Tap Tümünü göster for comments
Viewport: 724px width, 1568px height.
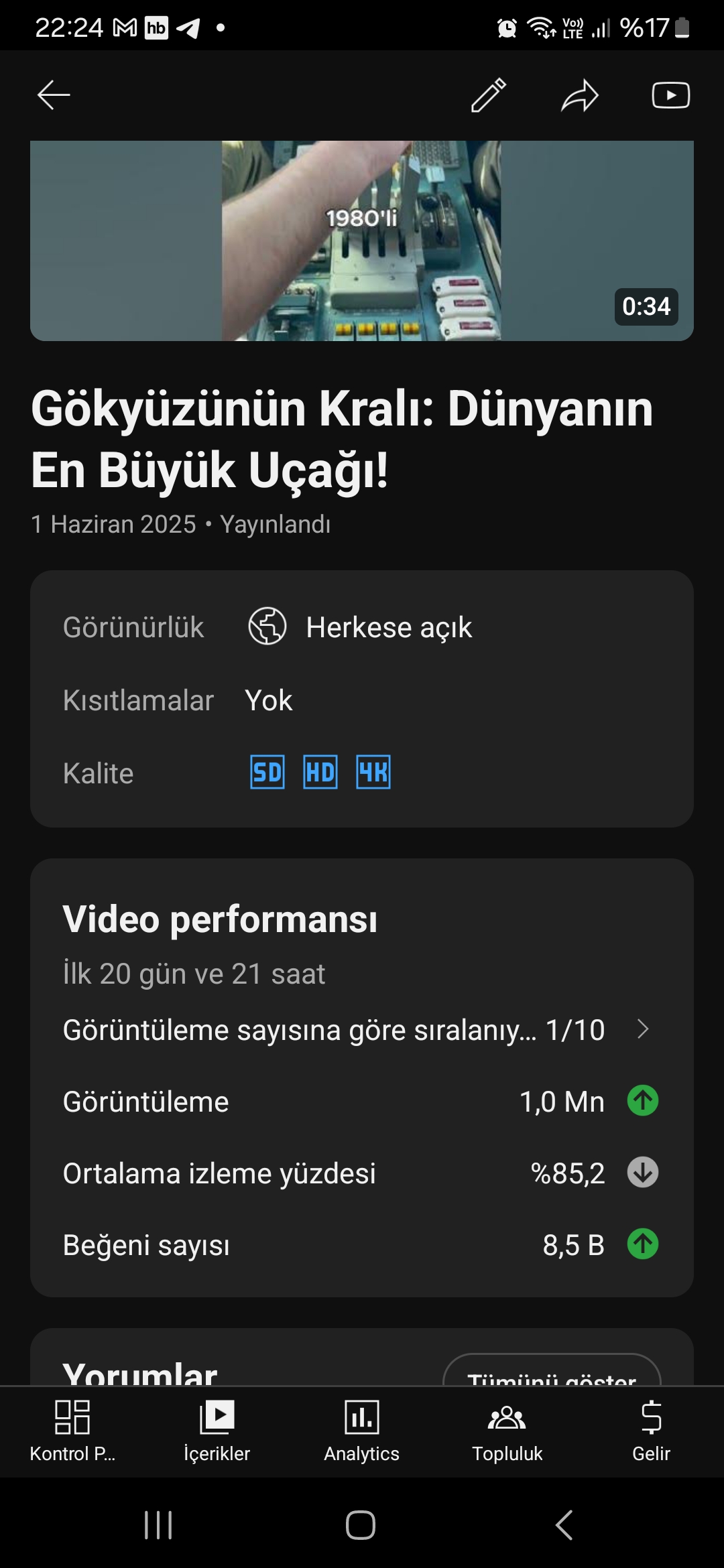point(552,1372)
